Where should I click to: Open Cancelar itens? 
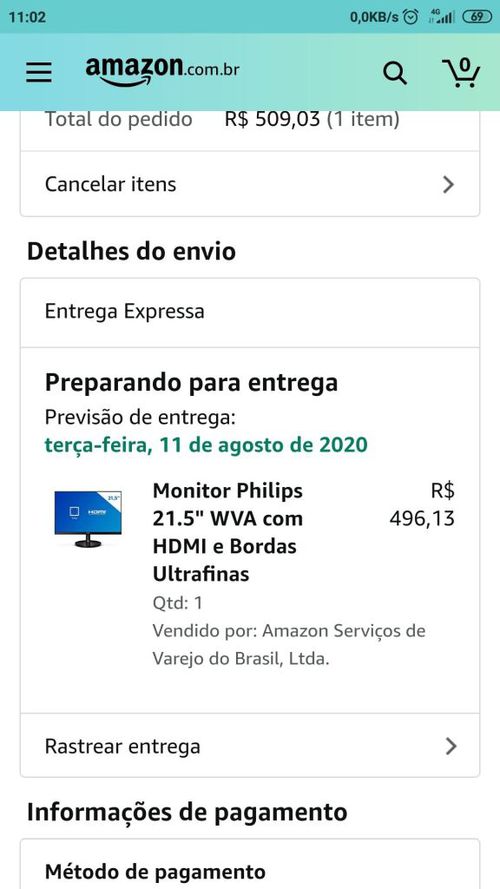[250, 184]
